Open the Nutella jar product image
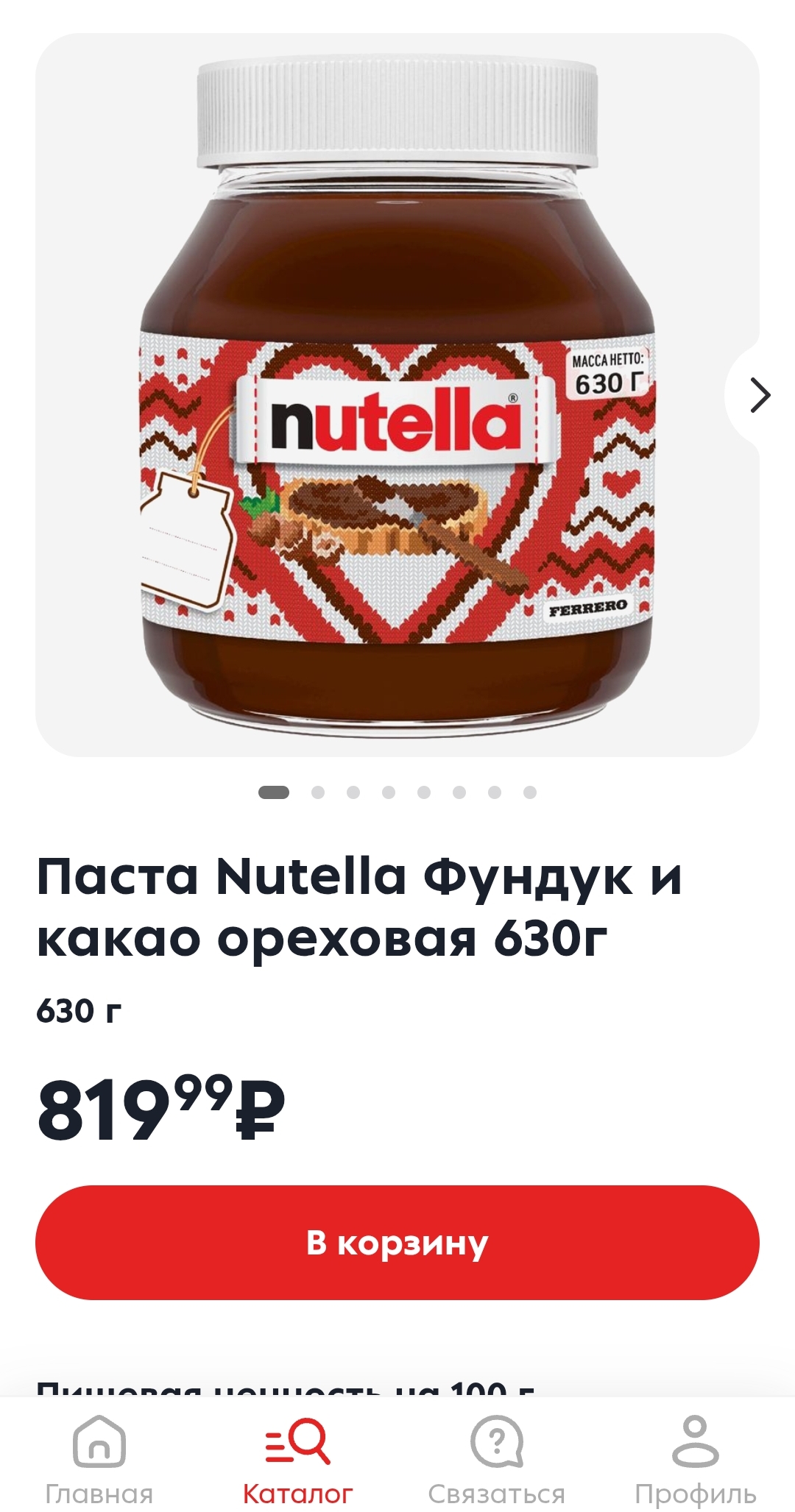Image resolution: width=795 pixels, height=1512 pixels. click(x=397, y=395)
